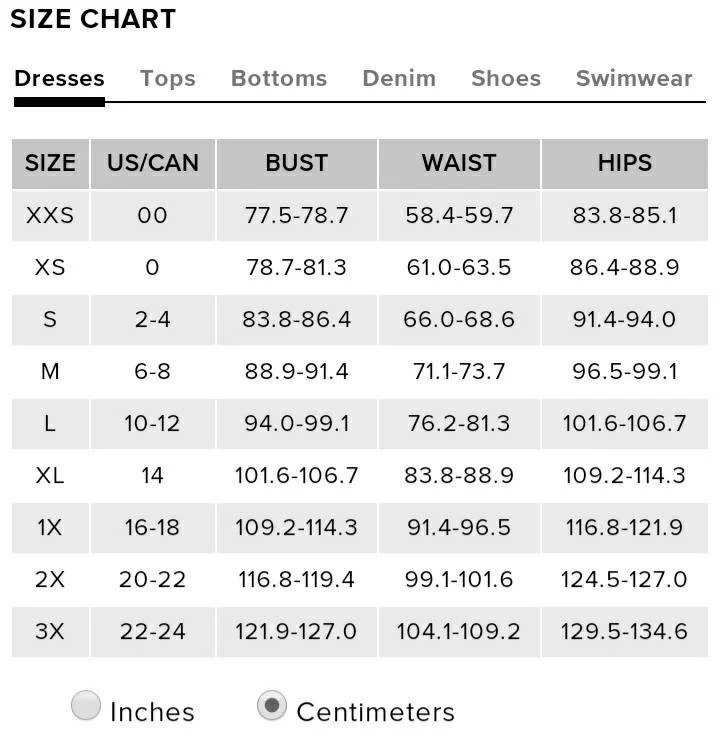Switch to the Tops tab
Image resolution: width=720 pixels, height=752 pixels.
click(167, 78)
